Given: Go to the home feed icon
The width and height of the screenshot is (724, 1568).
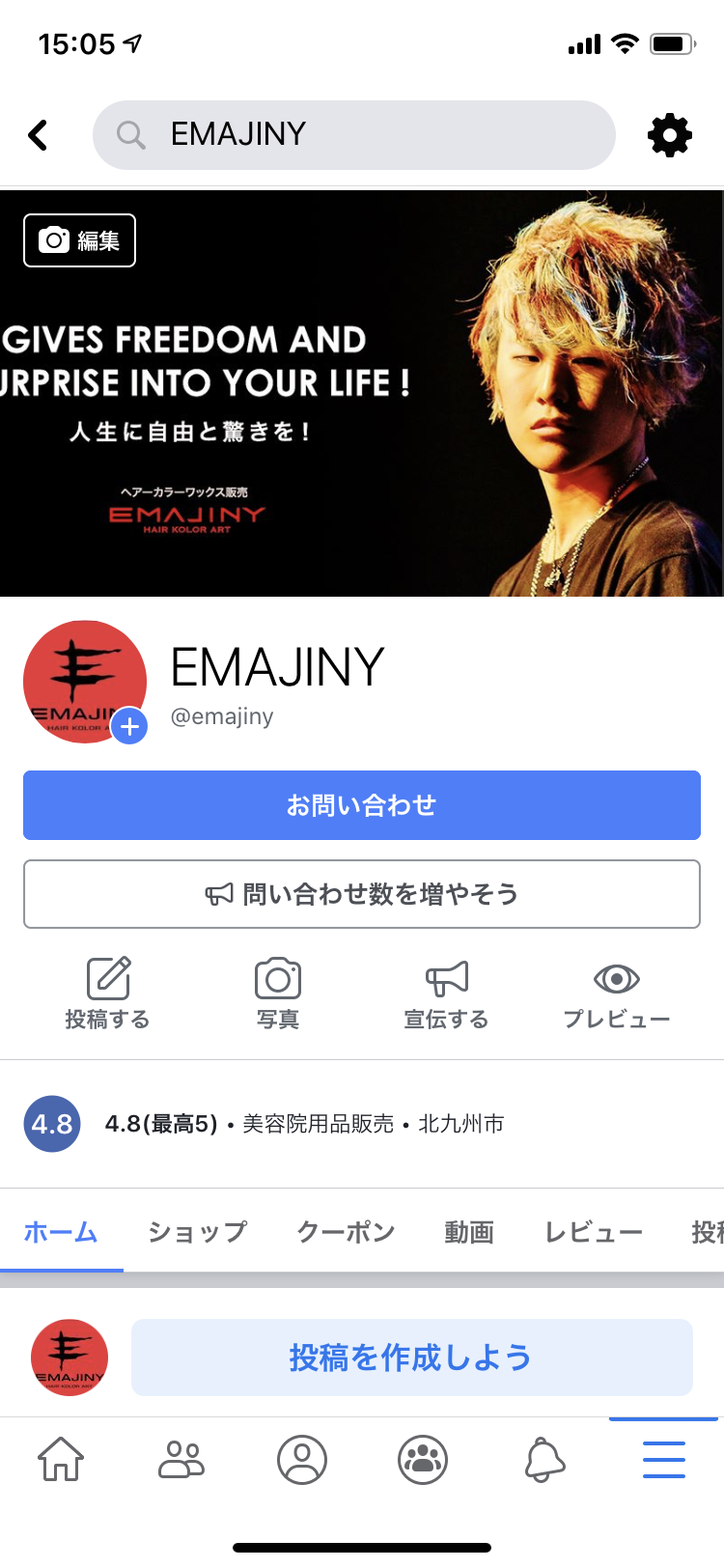Looking at the screenshot, I should pos(61,1459).
